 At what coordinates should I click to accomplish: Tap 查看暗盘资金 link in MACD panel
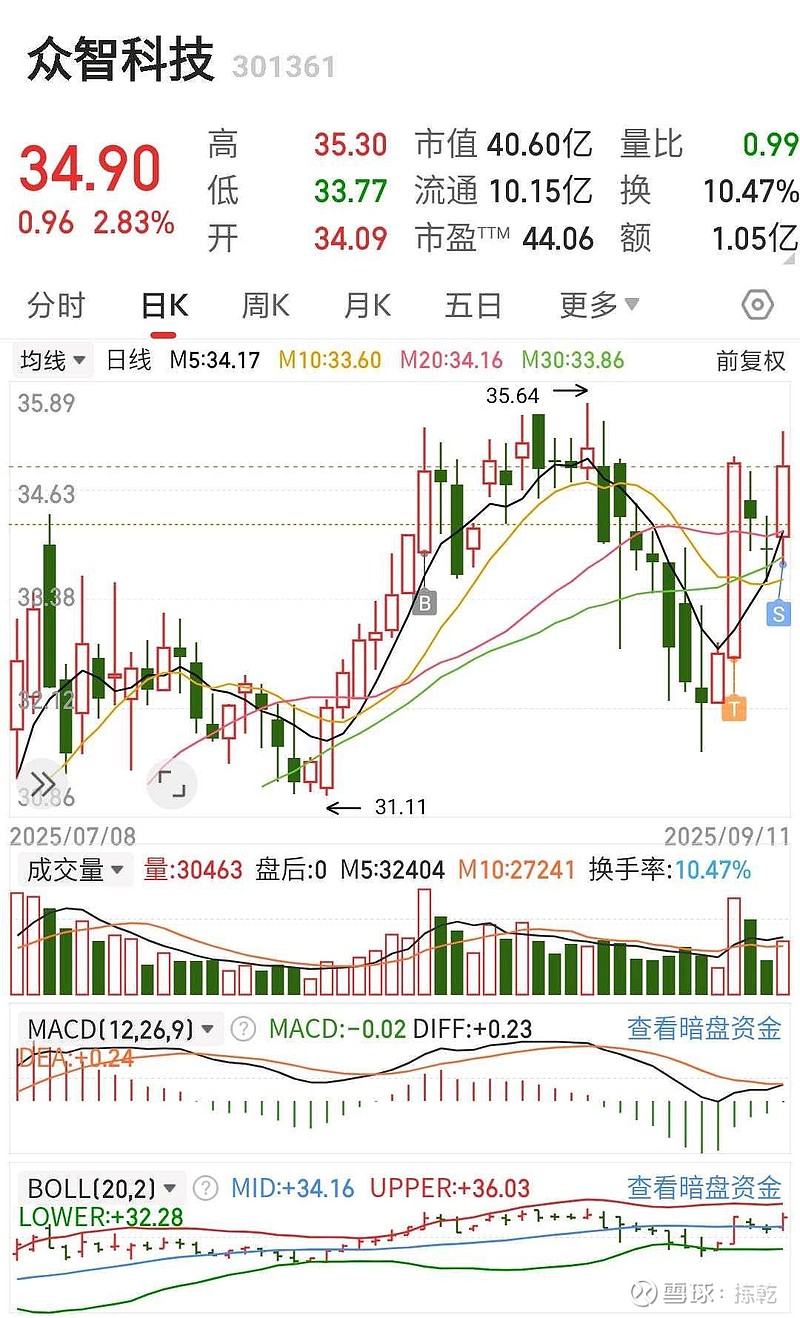pos(704,1028)
